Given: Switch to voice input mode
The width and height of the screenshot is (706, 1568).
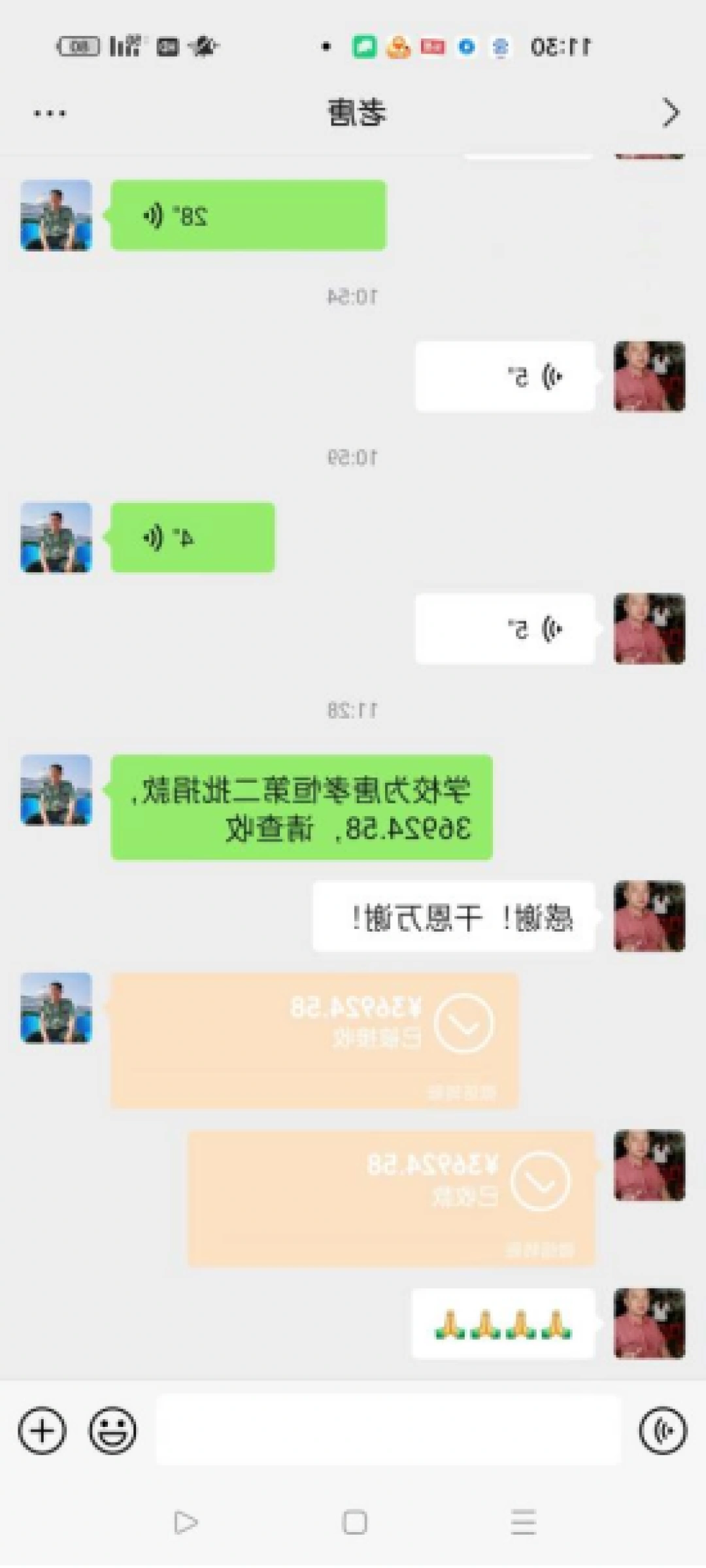Looking at the screenshot, I should pyautogui.click(x=663, y=1431).
